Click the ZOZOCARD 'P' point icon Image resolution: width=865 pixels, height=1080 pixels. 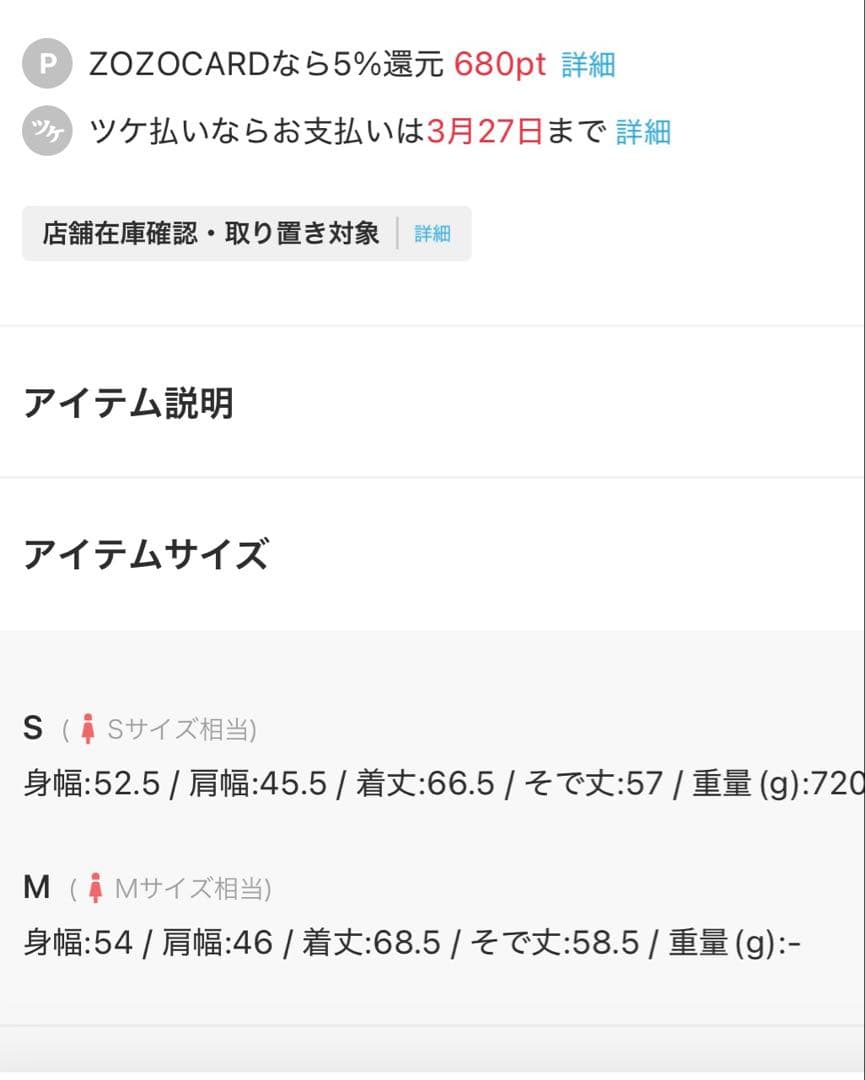[46, 64]
